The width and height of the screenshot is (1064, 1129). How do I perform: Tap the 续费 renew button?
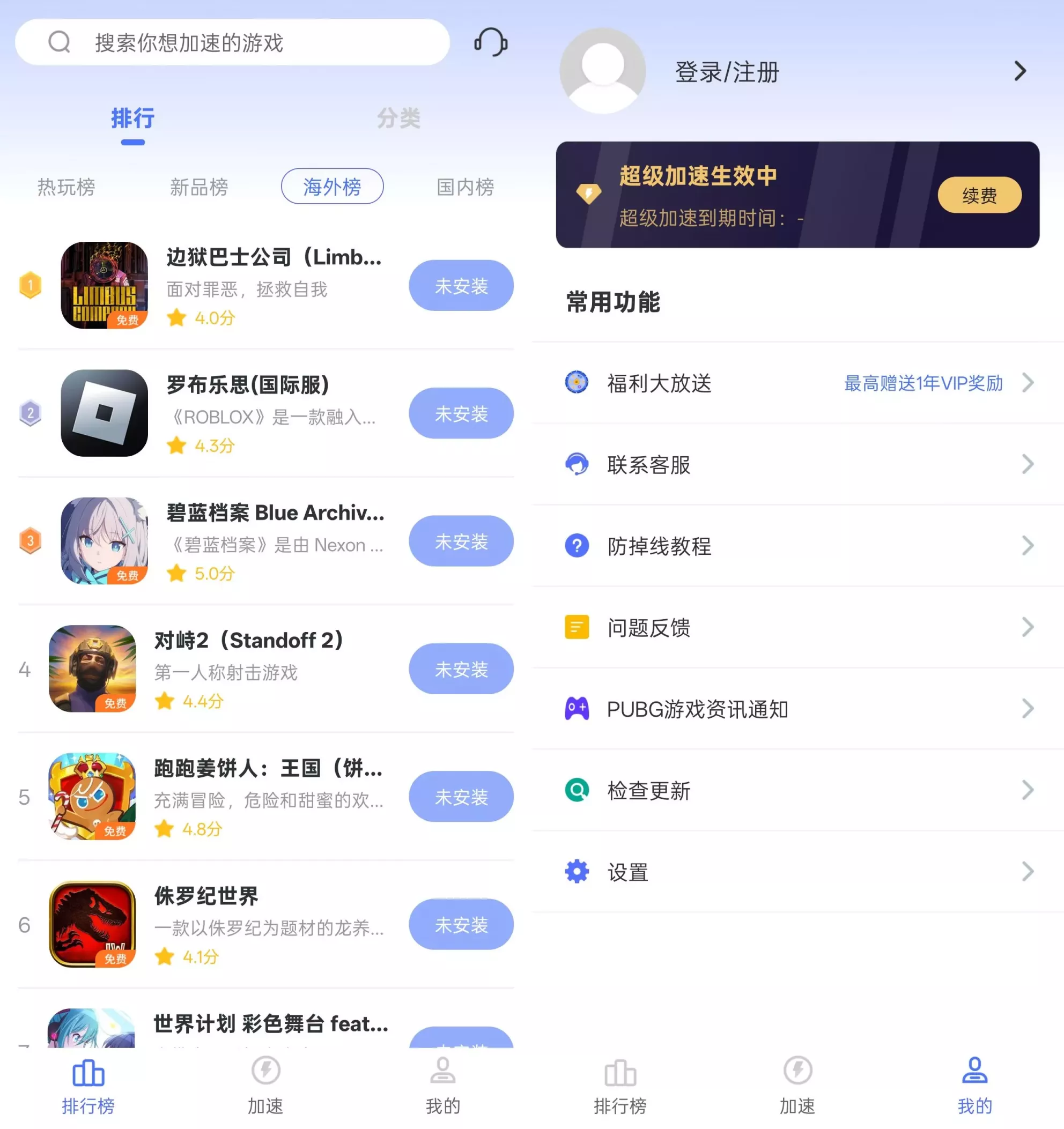[979, 195]
